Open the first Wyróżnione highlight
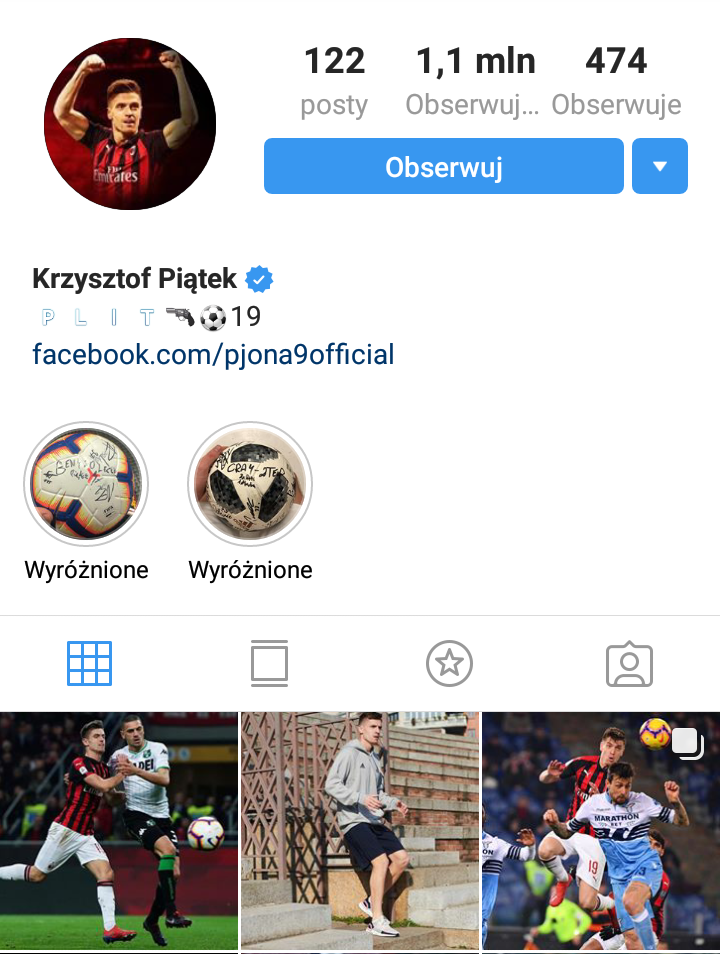 [x=86, y=484]
